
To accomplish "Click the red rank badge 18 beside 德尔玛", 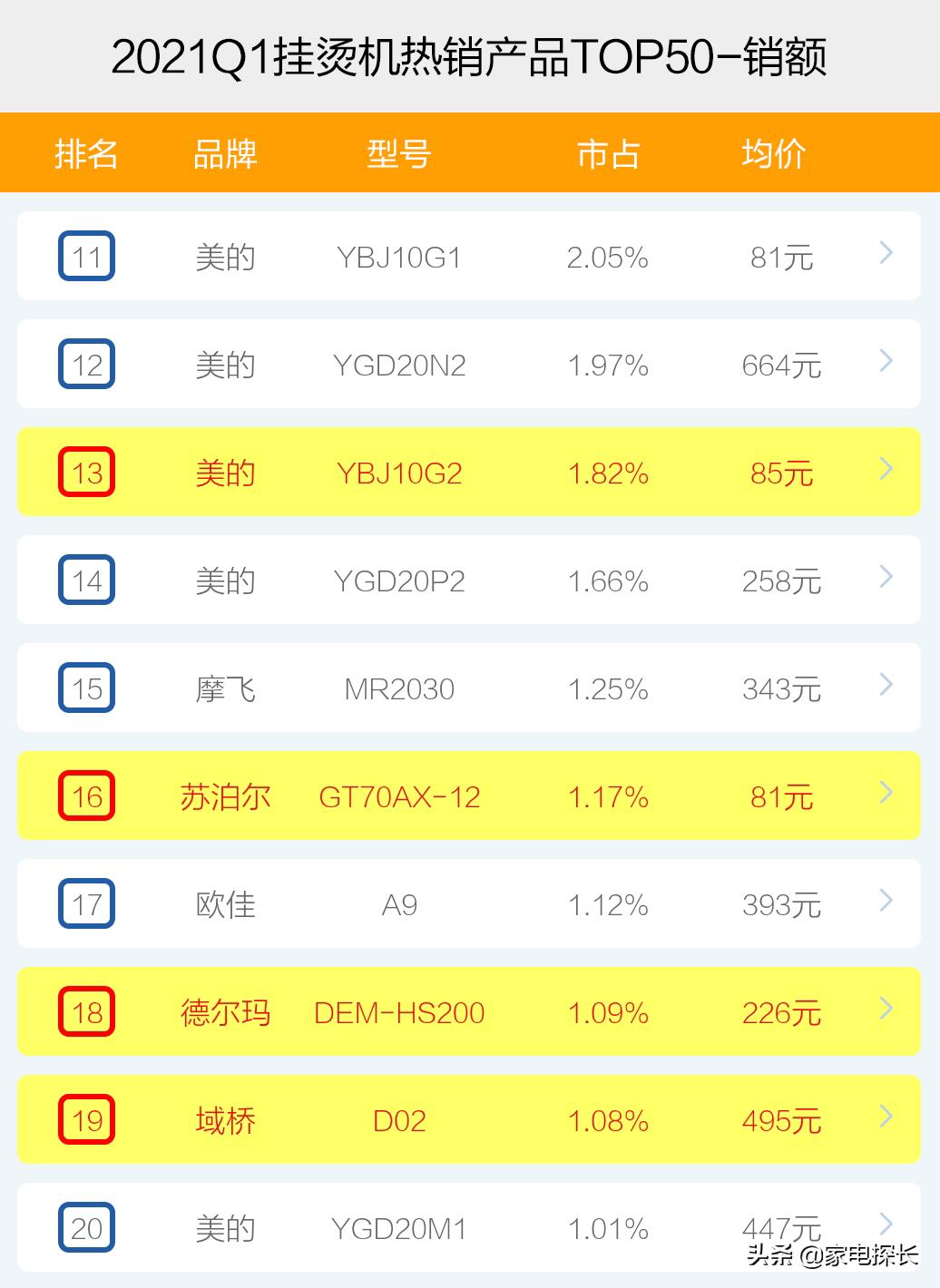I will click(x=86, y=1012).
